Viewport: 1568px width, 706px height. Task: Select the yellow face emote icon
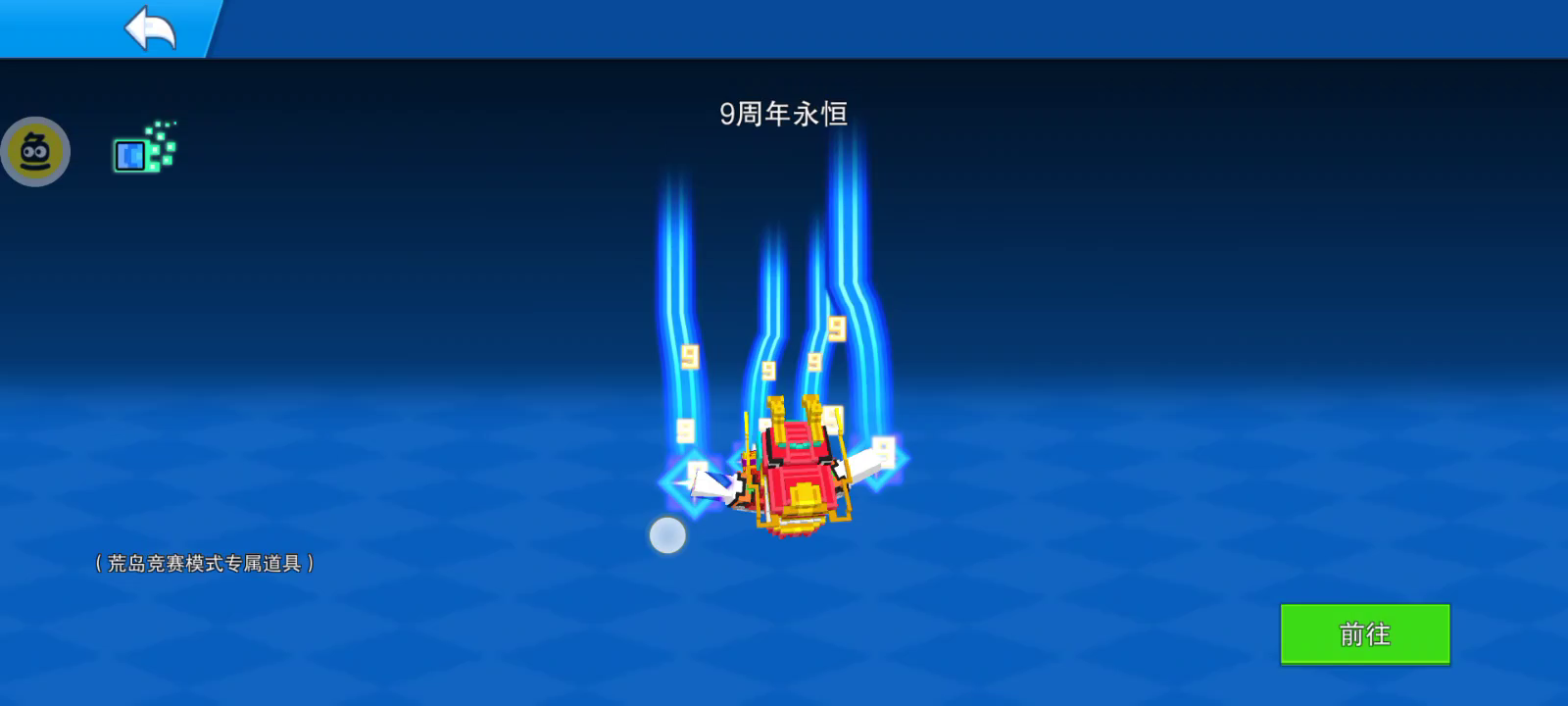click(35, 152)
